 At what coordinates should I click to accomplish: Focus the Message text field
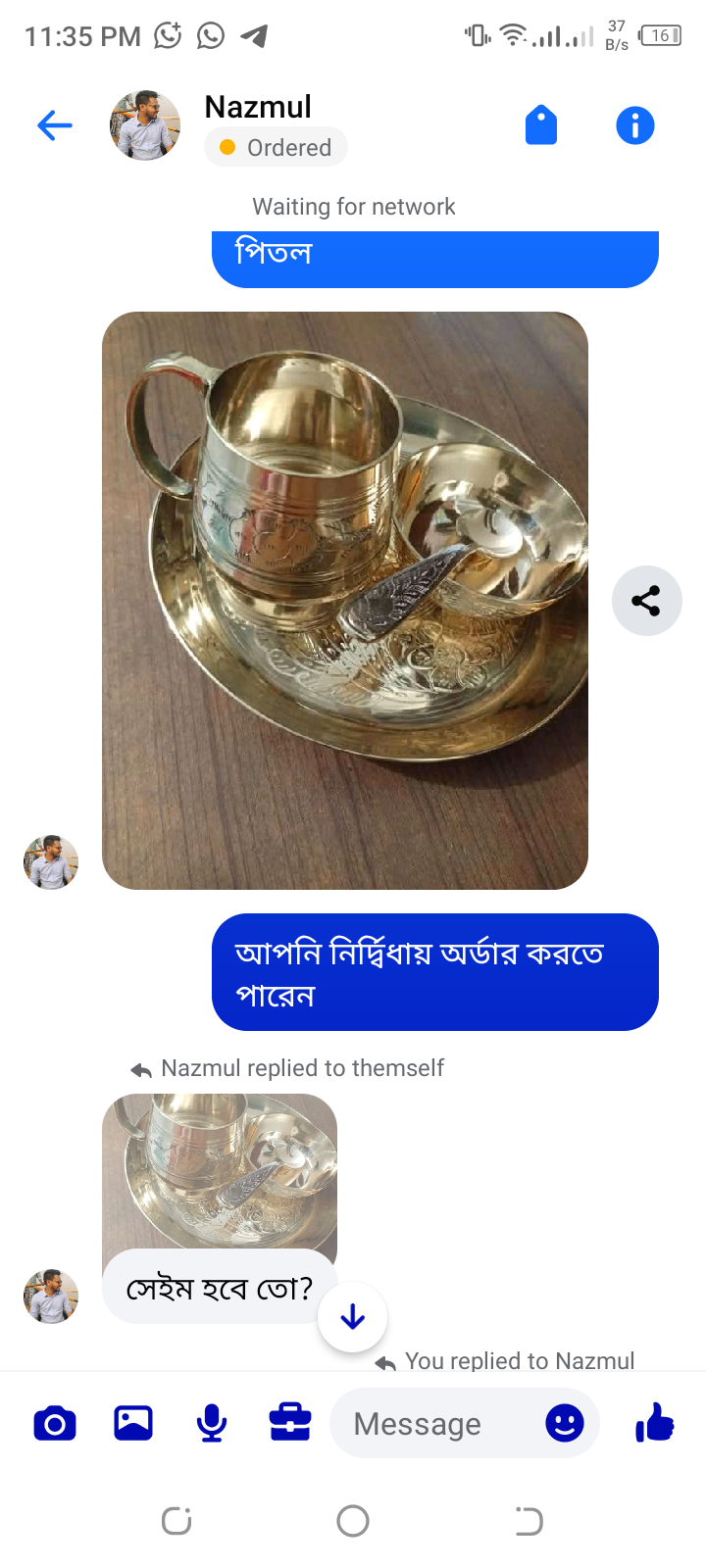[x=431, y=1423]
